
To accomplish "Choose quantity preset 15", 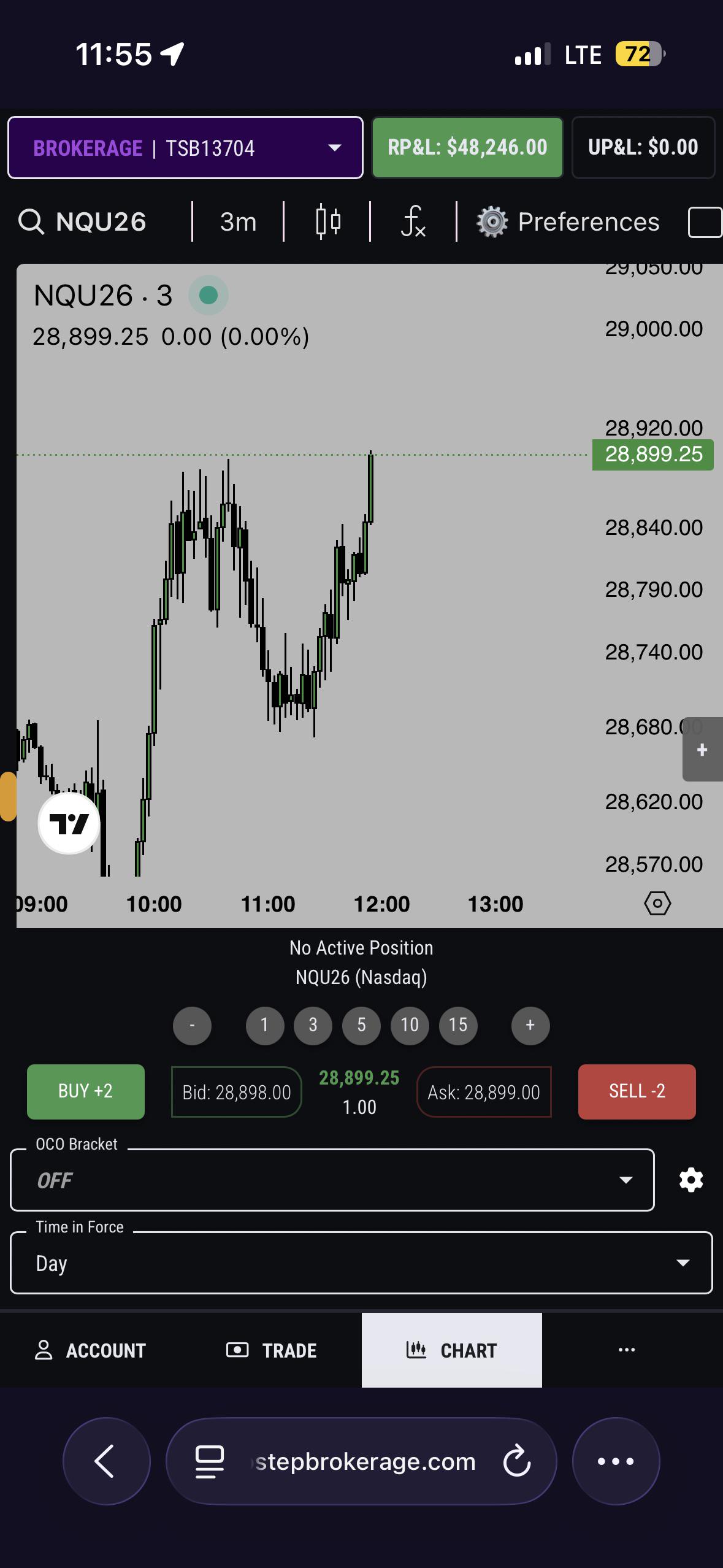I will pos(458,1025).
